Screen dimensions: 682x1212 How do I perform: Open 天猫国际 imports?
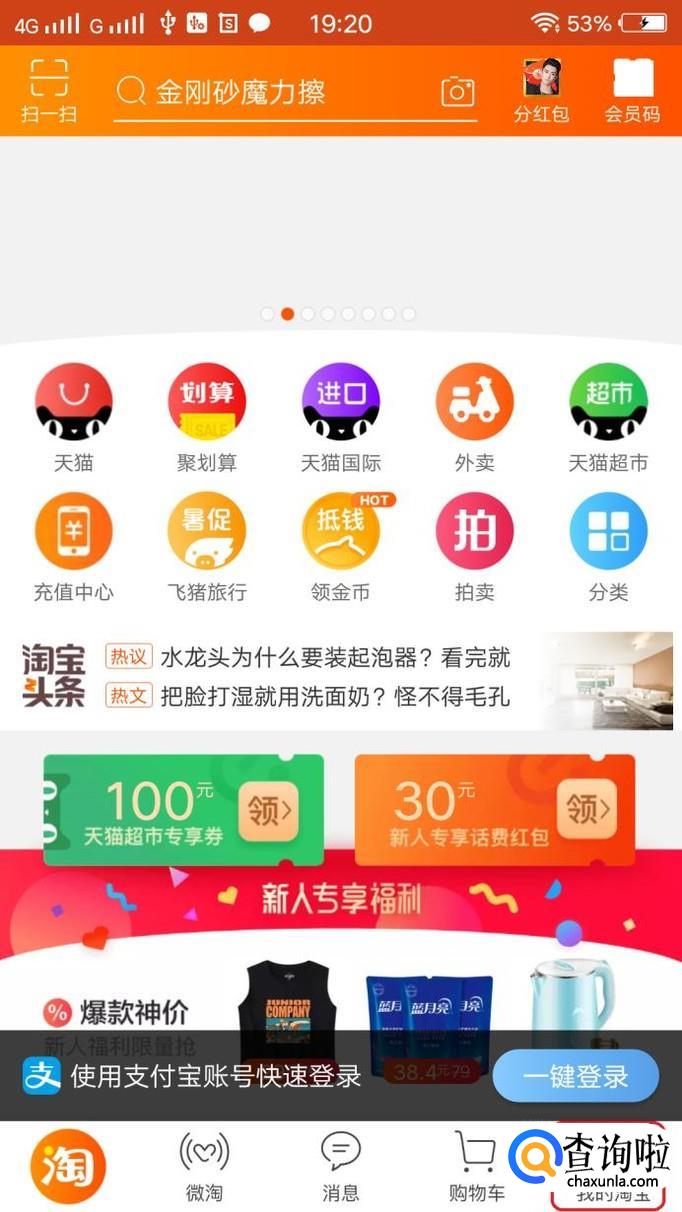(340, 417)
